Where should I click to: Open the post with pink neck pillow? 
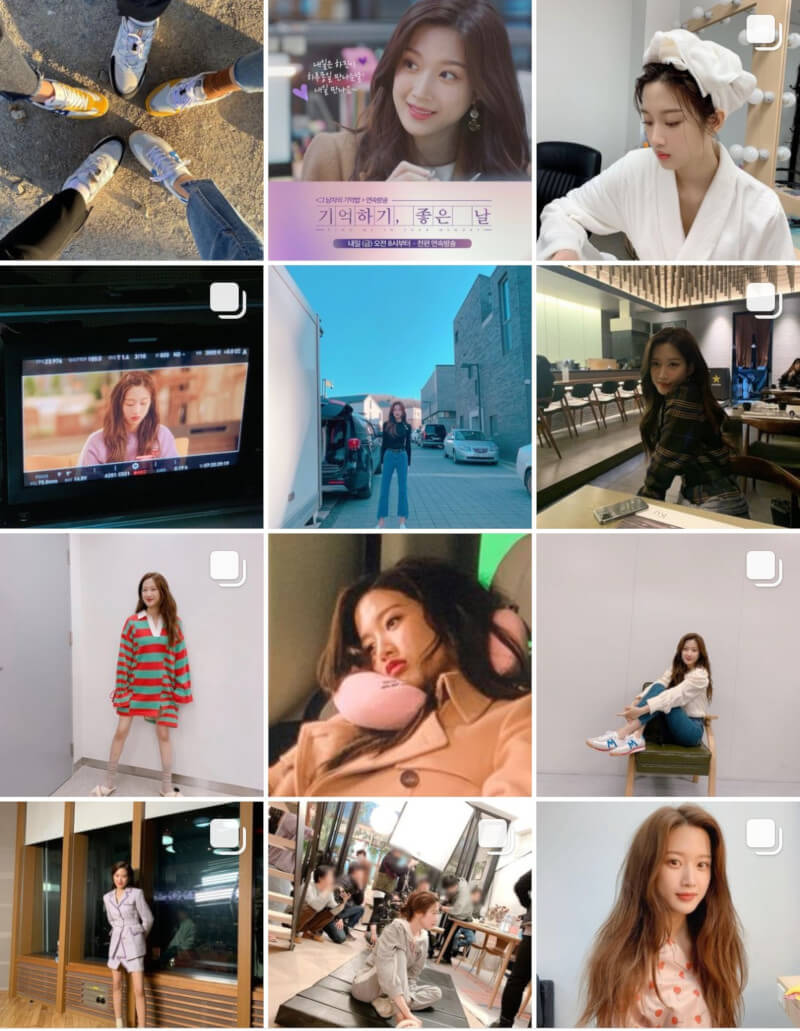point(400,665)
